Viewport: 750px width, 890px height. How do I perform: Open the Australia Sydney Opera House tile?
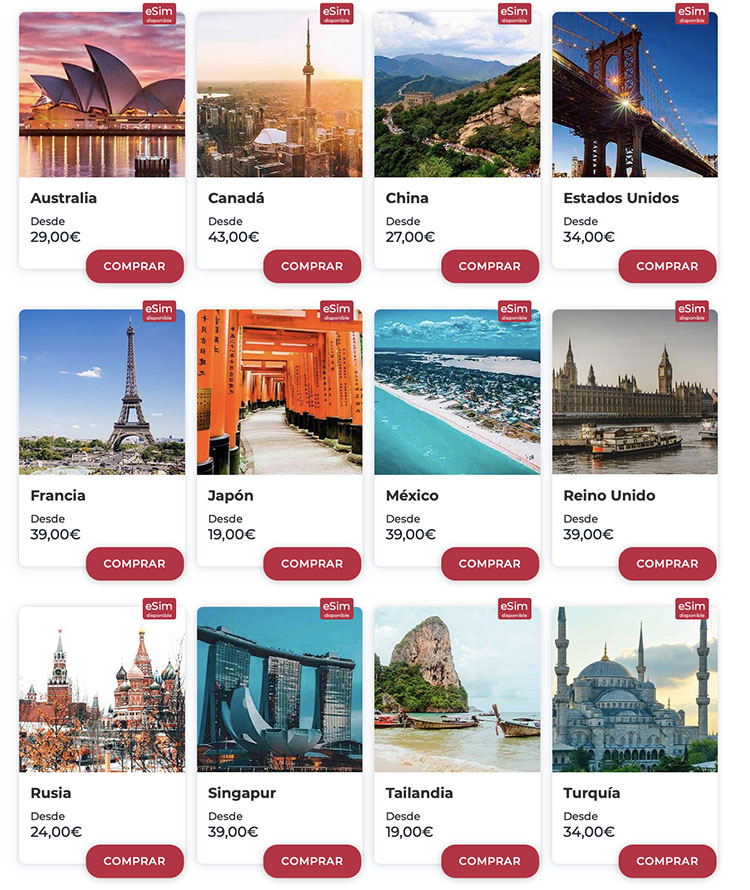tap(102, 95)
